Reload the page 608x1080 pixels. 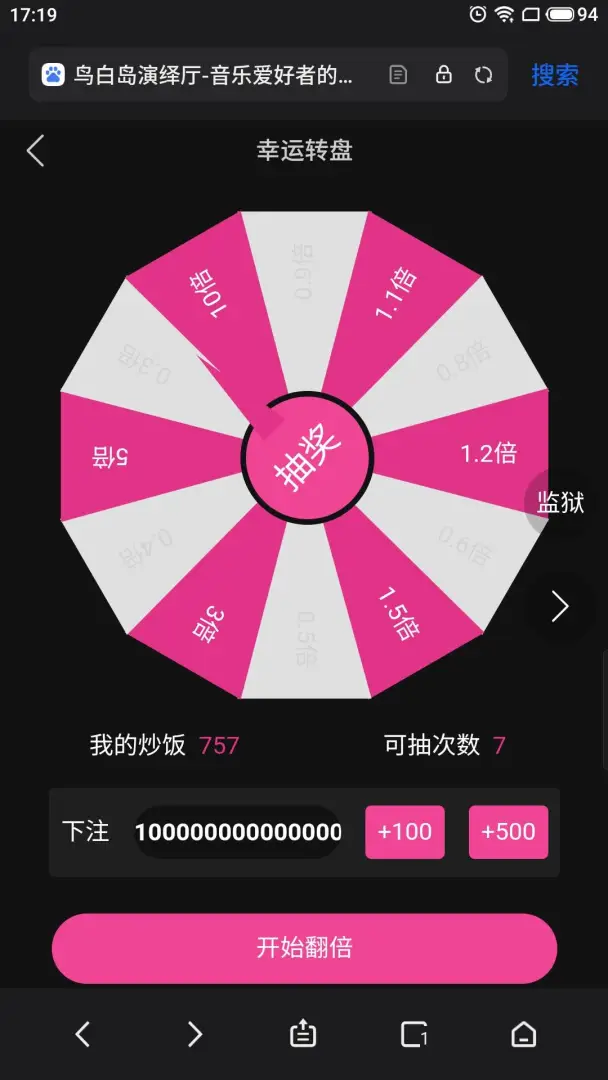point(484,74)
